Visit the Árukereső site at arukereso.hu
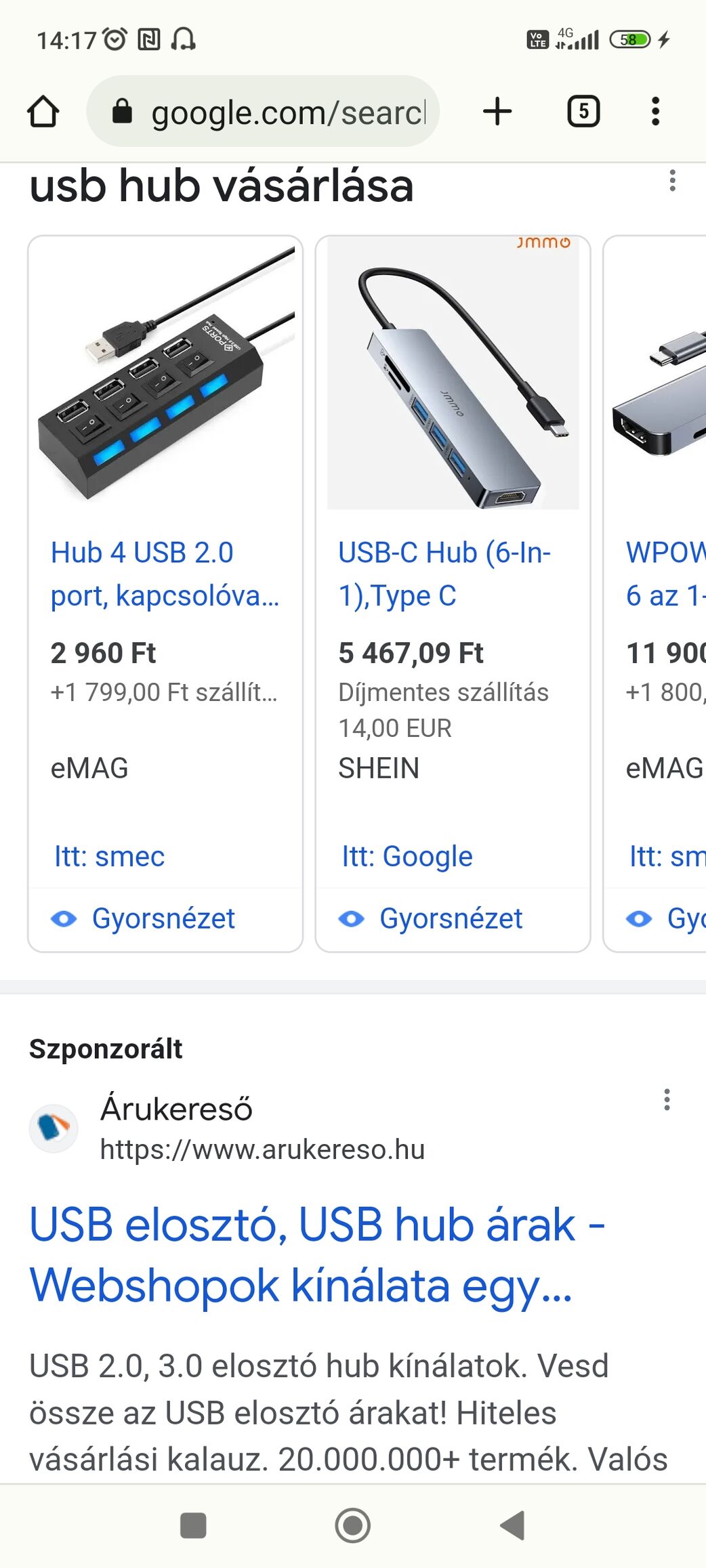706x1568 pixels. tap(262, 1149)
